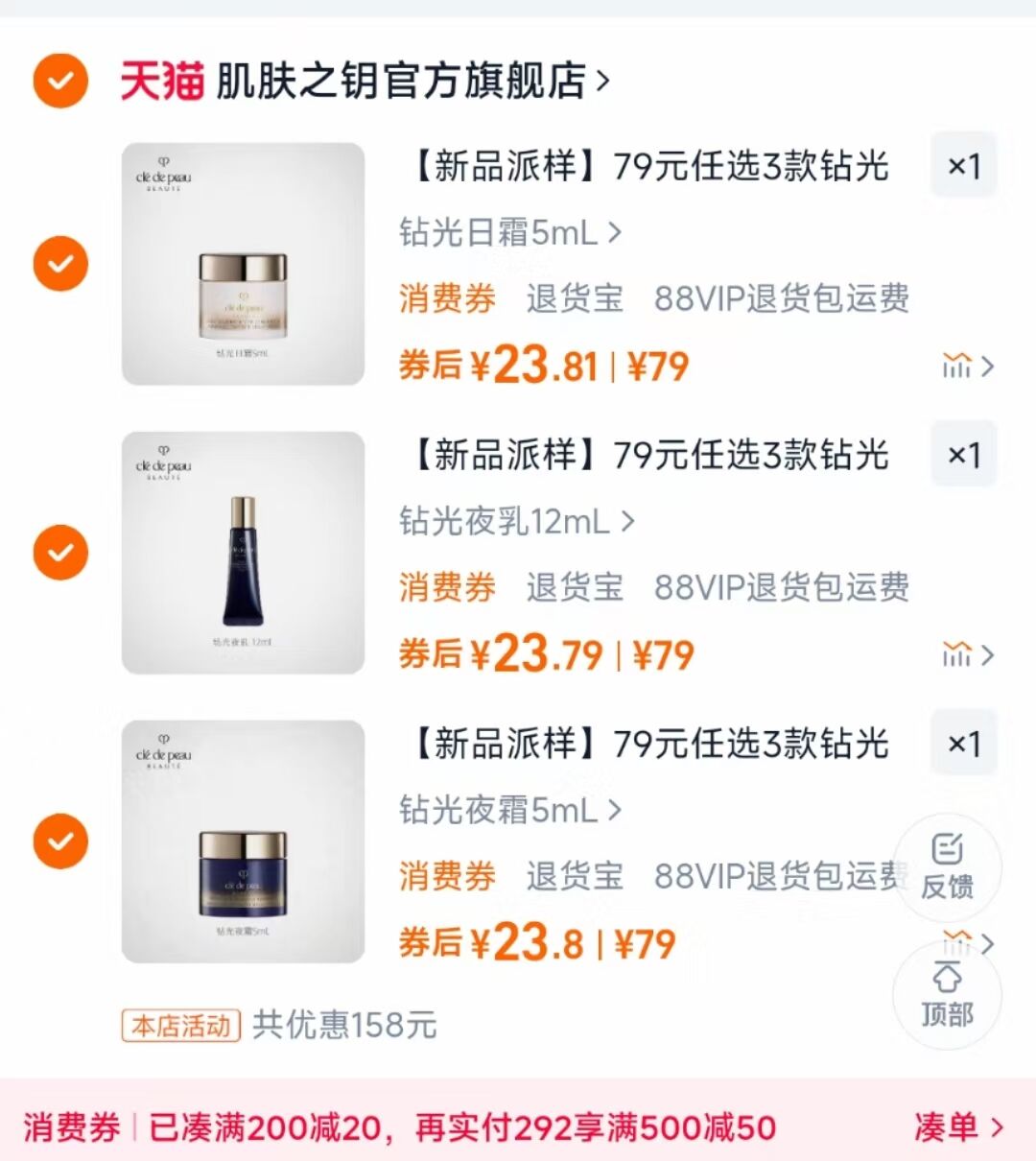Click 88VIP退货包运费 tag on 钻光夜霜 item
The width and height of the screenshot is (1036, 1161).
(777, 877)
